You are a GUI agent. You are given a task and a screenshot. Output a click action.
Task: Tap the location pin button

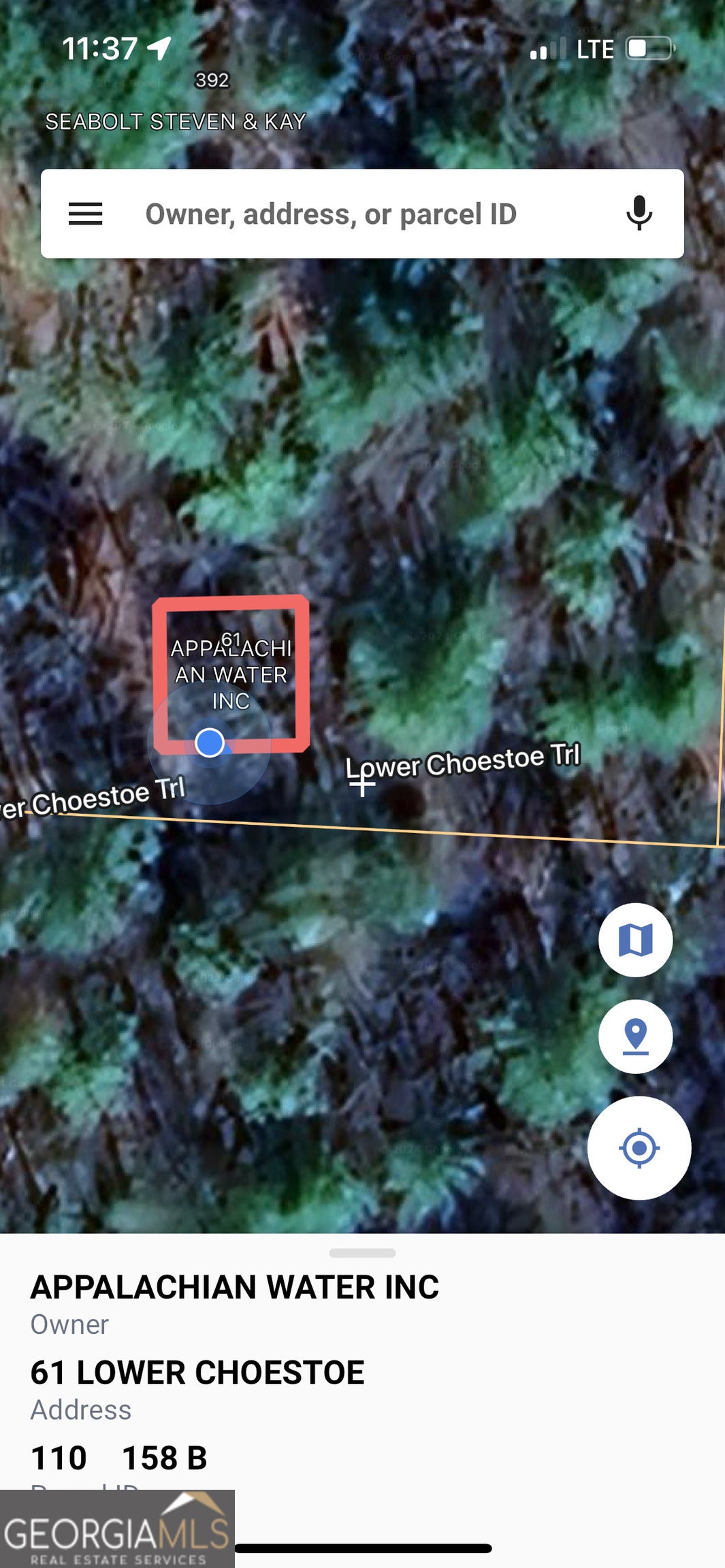pyautogui.click(x=635, y=1036)
